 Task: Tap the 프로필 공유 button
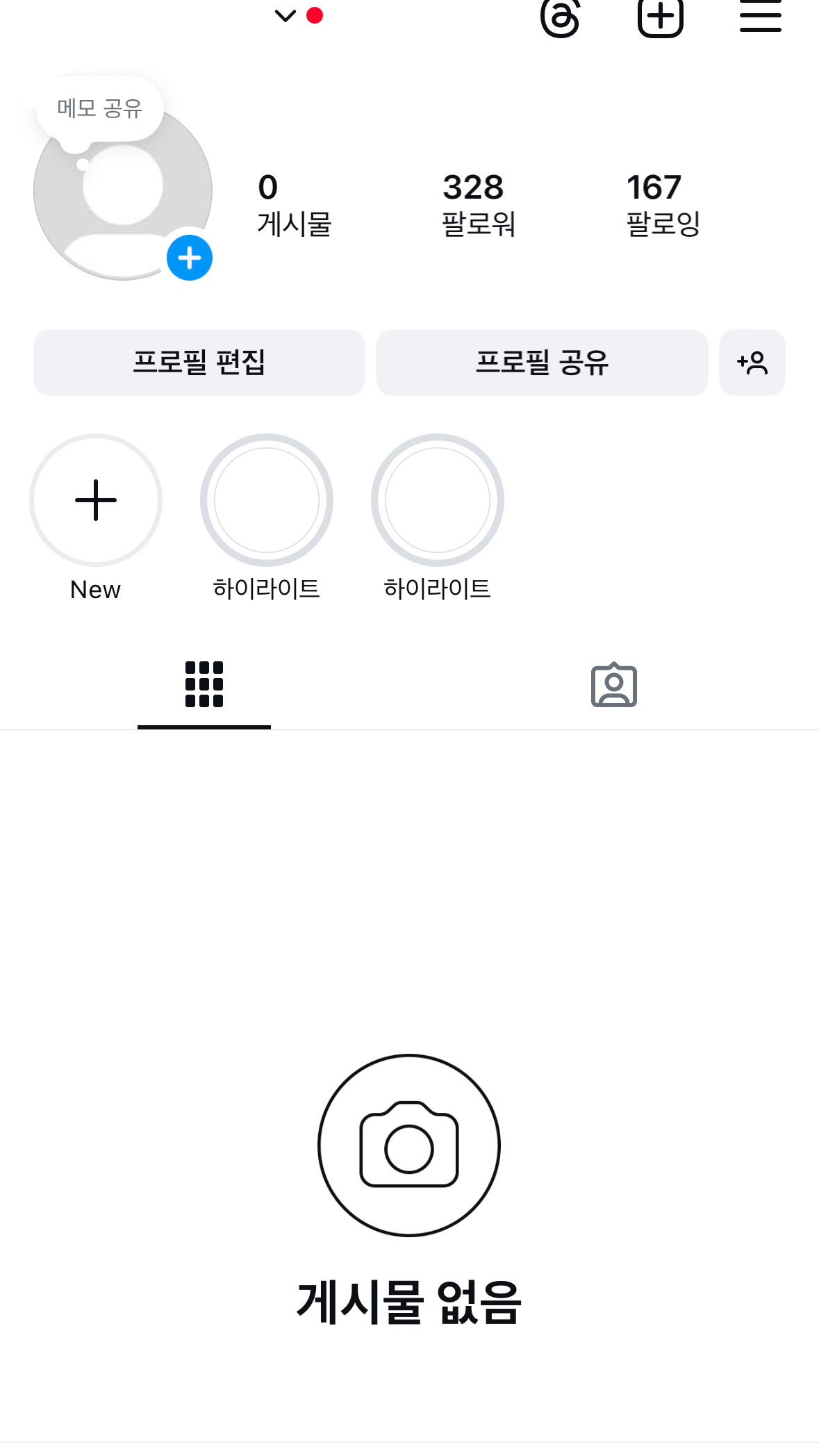pyautogui.click(x=542, y=363)
